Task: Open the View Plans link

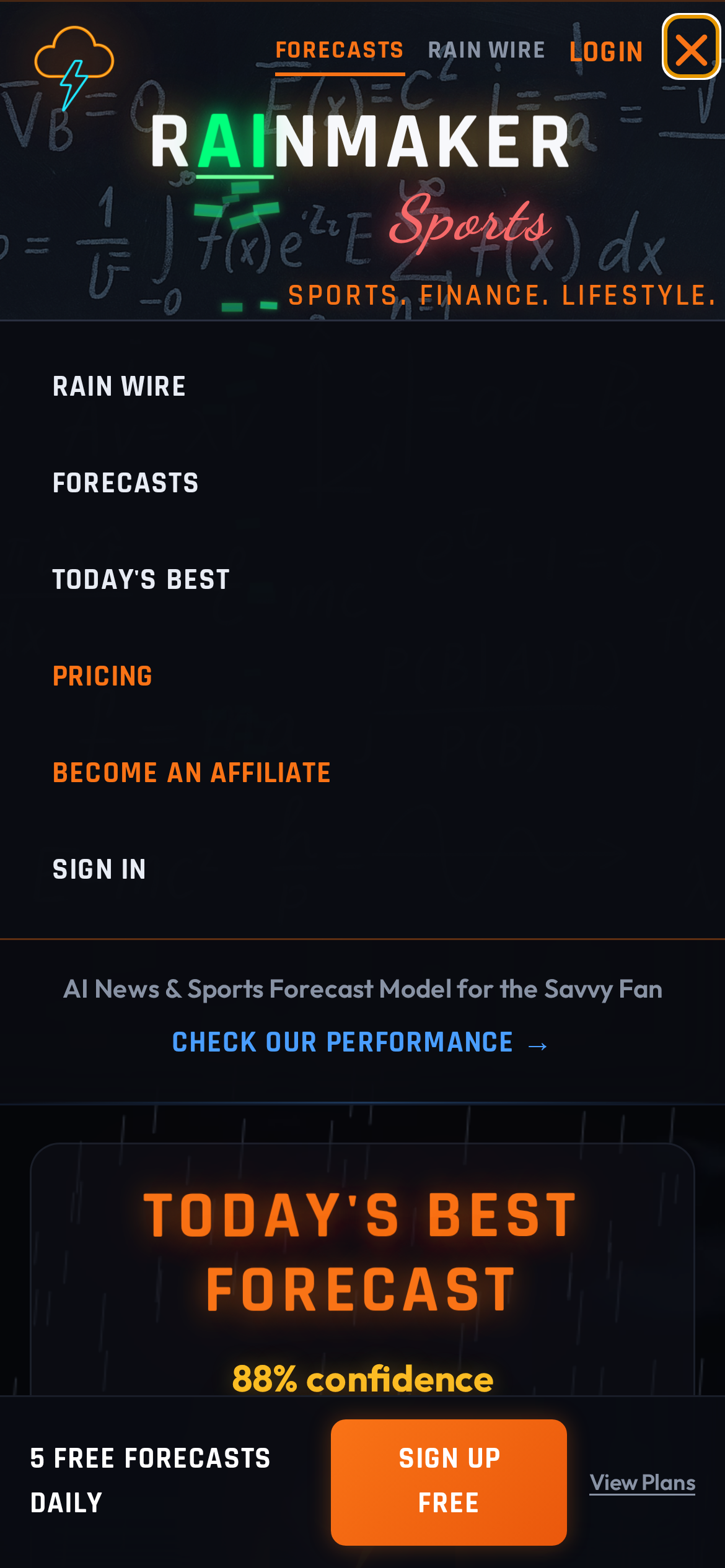Action: pos(642,1483)
